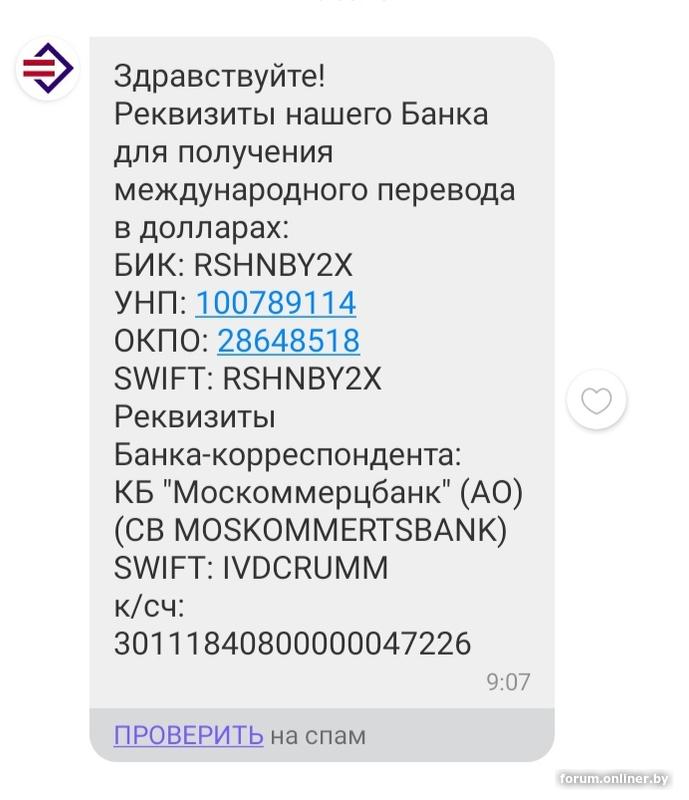
Task: Tap ПРОВЕРИТЬ to check for spam
Action: click(188, 736)
